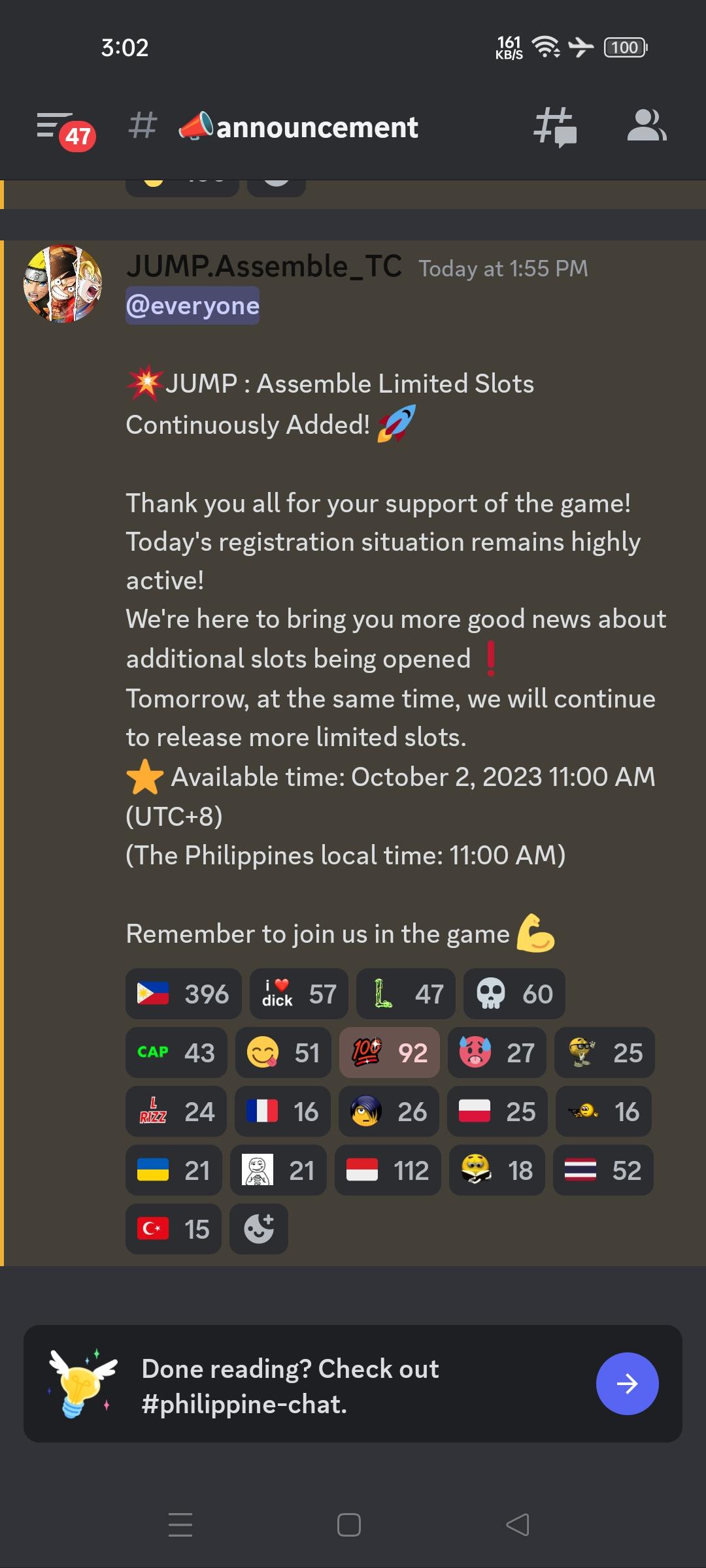The width and height of the screenshot is (706, 1568).
Task: React with the Turkey flag showing 15
Action: click(173, 1229)
